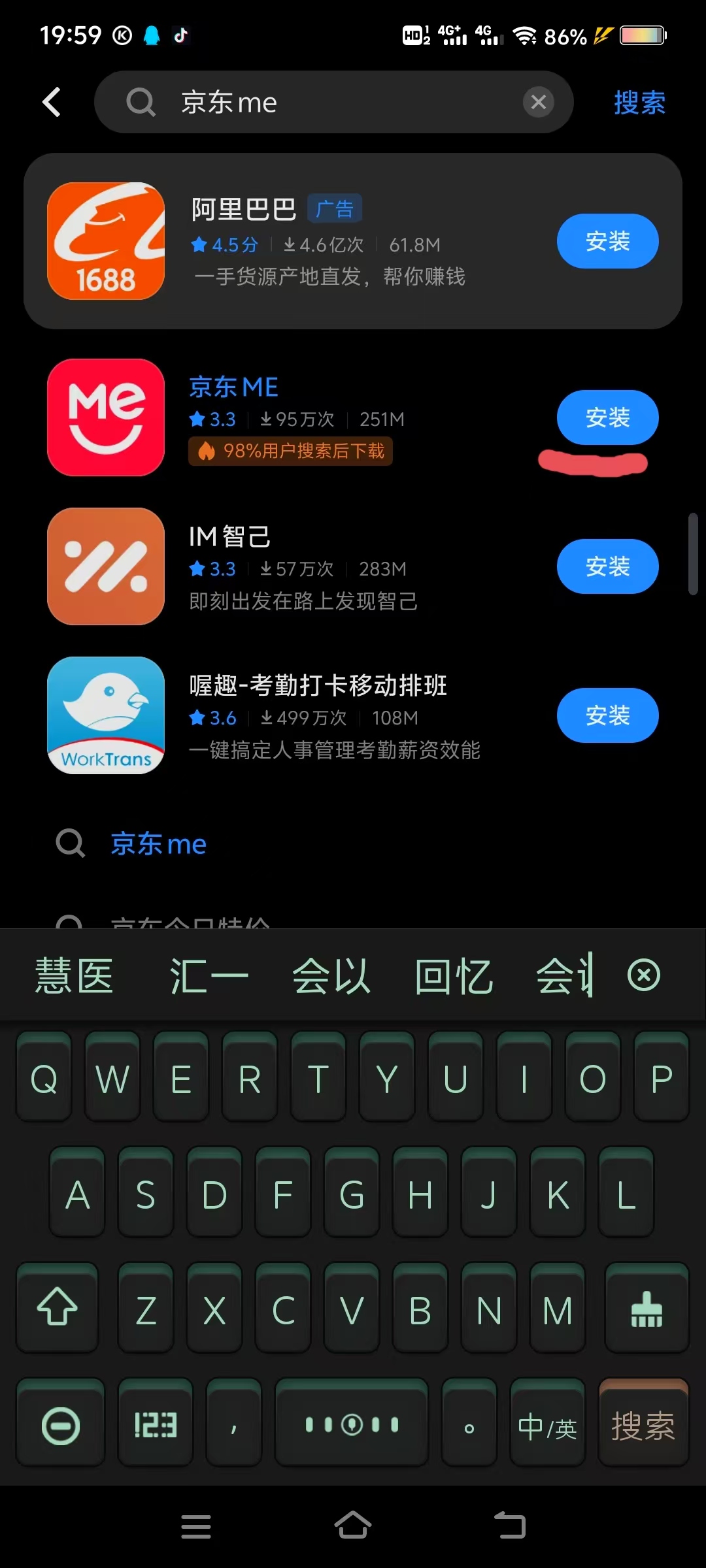
Task: Tap the keyboard 搜索 enter key
Action: point(643,1426)
